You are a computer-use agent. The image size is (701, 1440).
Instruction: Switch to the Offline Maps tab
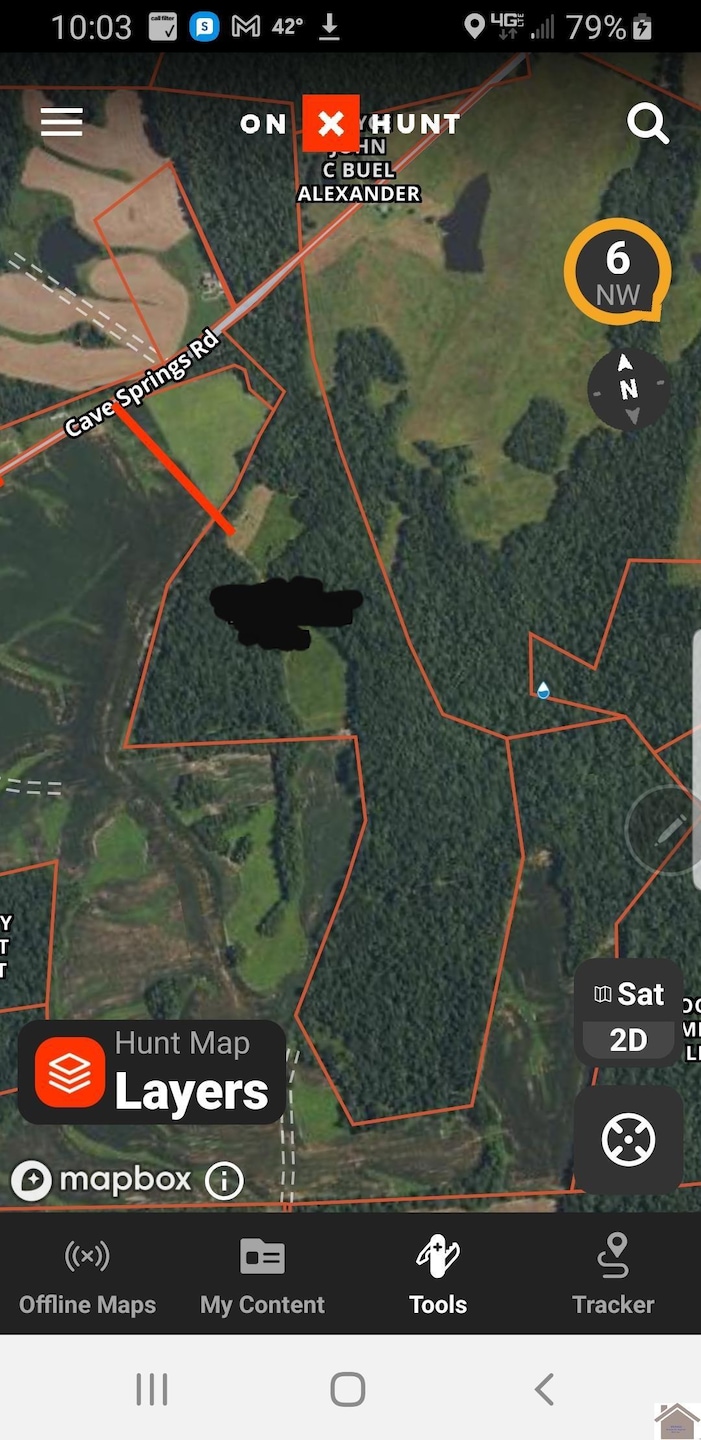coord(88,1275)
